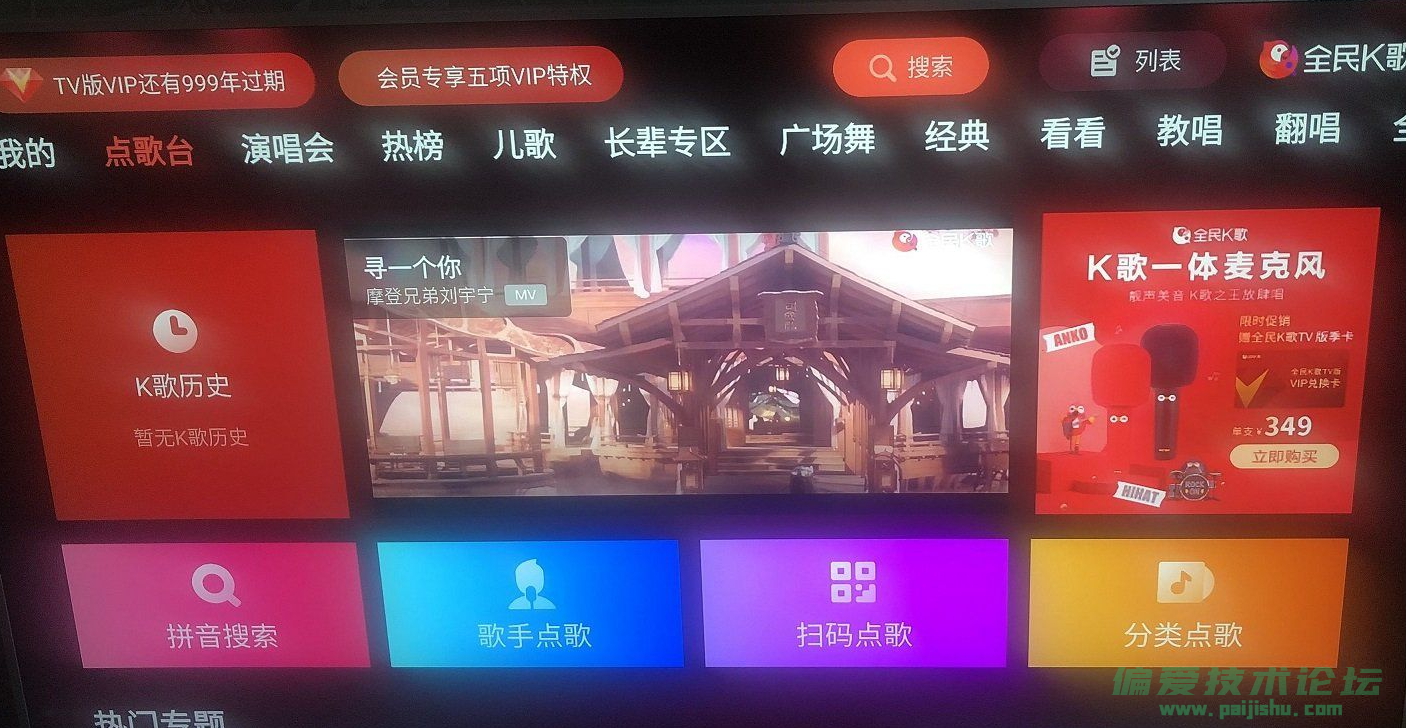Switch to the 看看 tab

coord(1072,133)
